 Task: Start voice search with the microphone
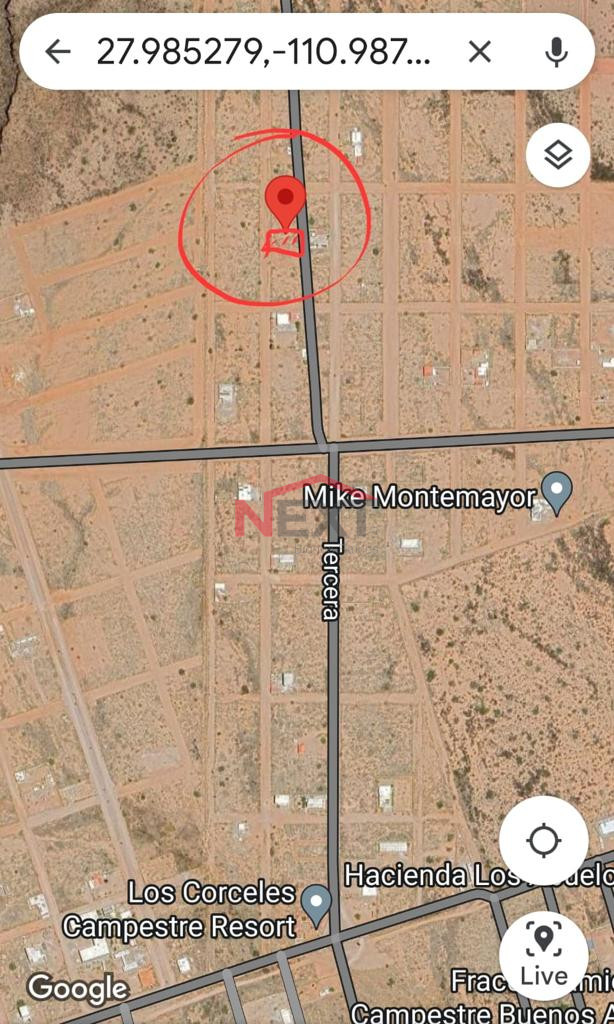(x=557, y=52)
